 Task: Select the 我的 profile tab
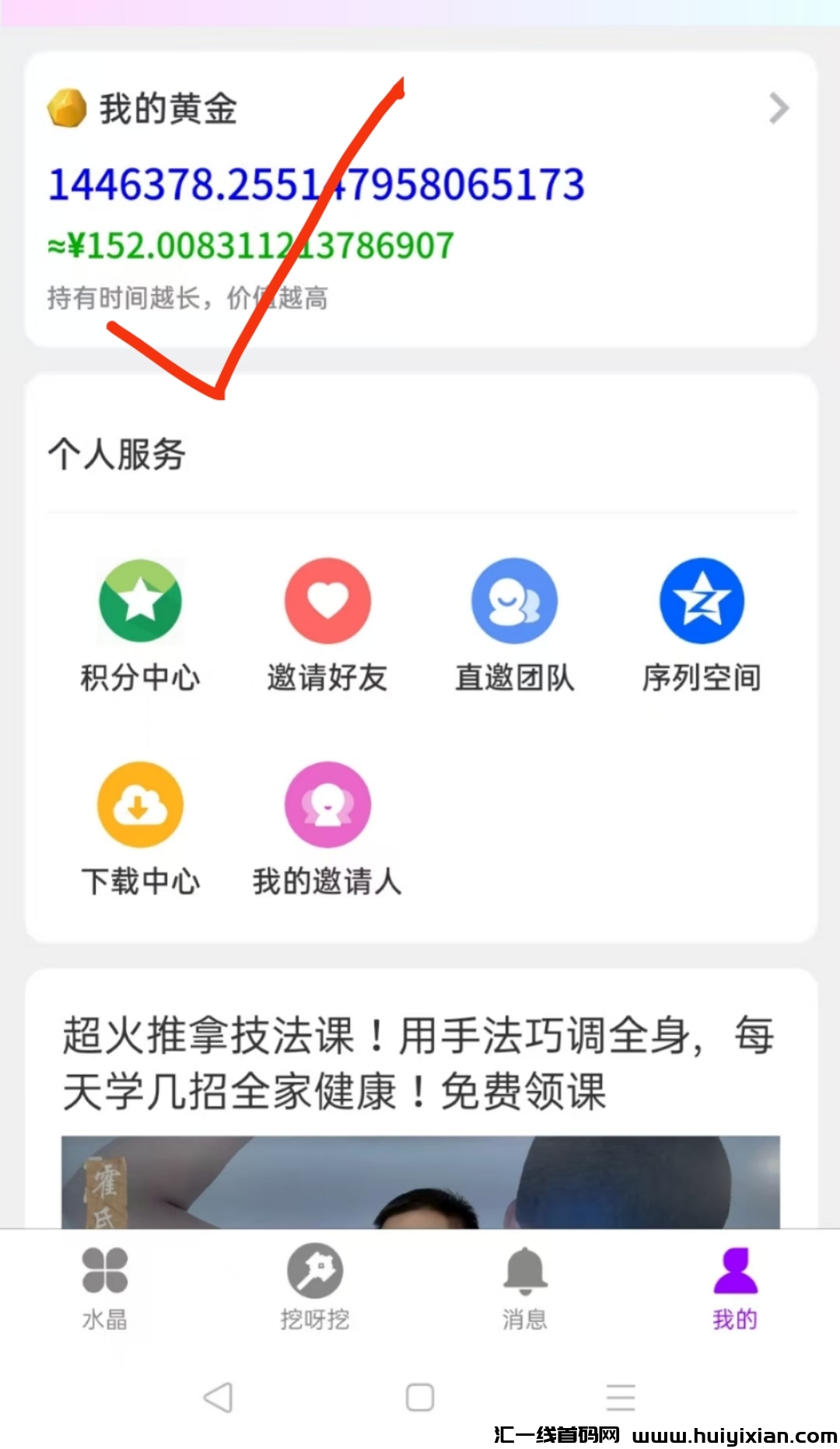coord(735,1287)
